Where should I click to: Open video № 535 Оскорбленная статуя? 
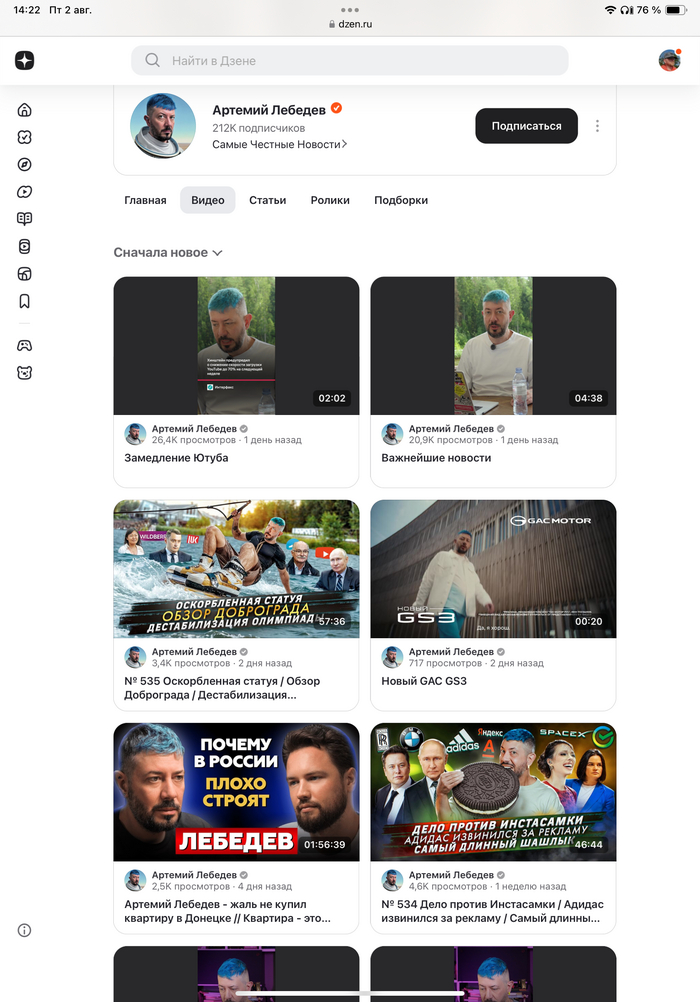pyautogui.click(x=236, y=568)
